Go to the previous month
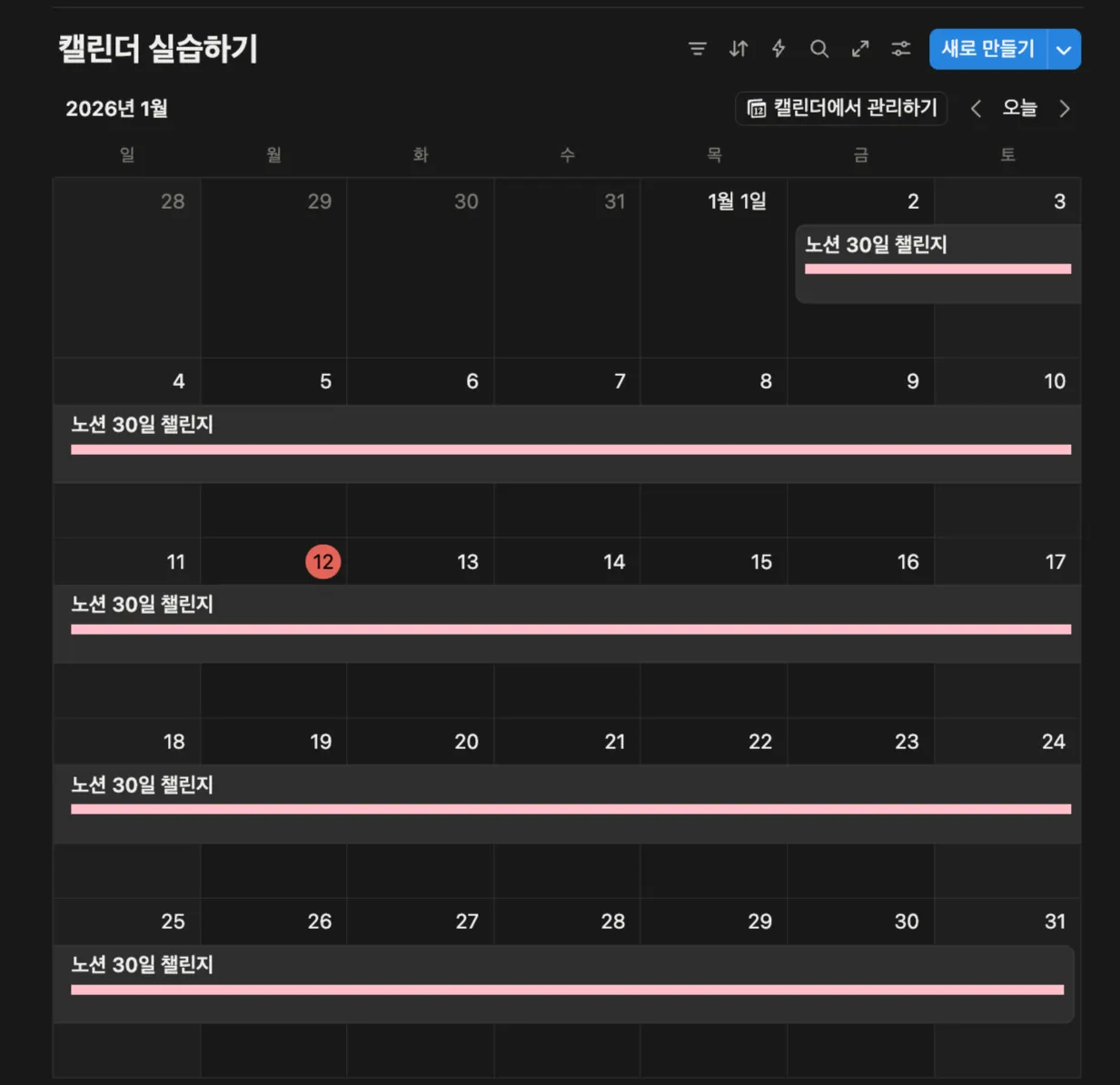Image resolution: width=1120 pixels, height=1085 pixels. coord(976,109)
